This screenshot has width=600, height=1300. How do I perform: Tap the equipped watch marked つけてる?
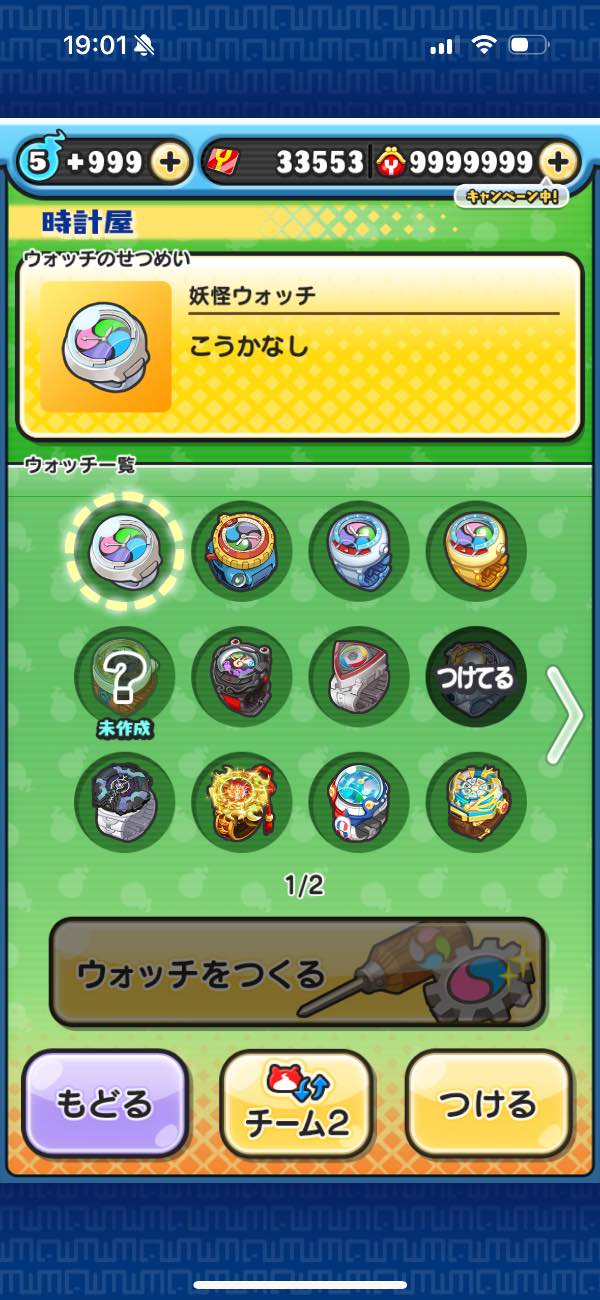(475, 677)
